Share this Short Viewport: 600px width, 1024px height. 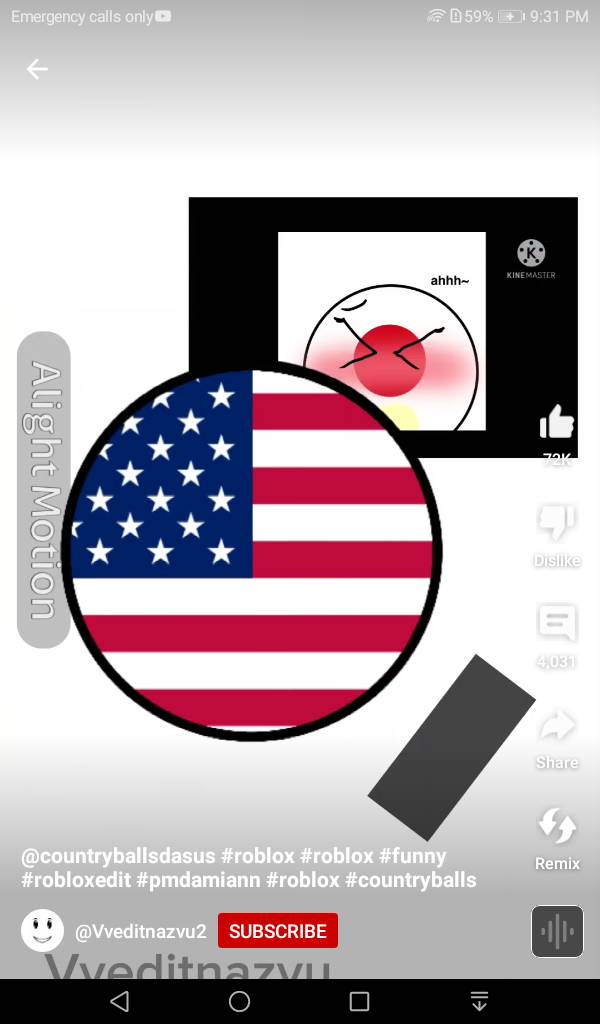coord(557,726)
